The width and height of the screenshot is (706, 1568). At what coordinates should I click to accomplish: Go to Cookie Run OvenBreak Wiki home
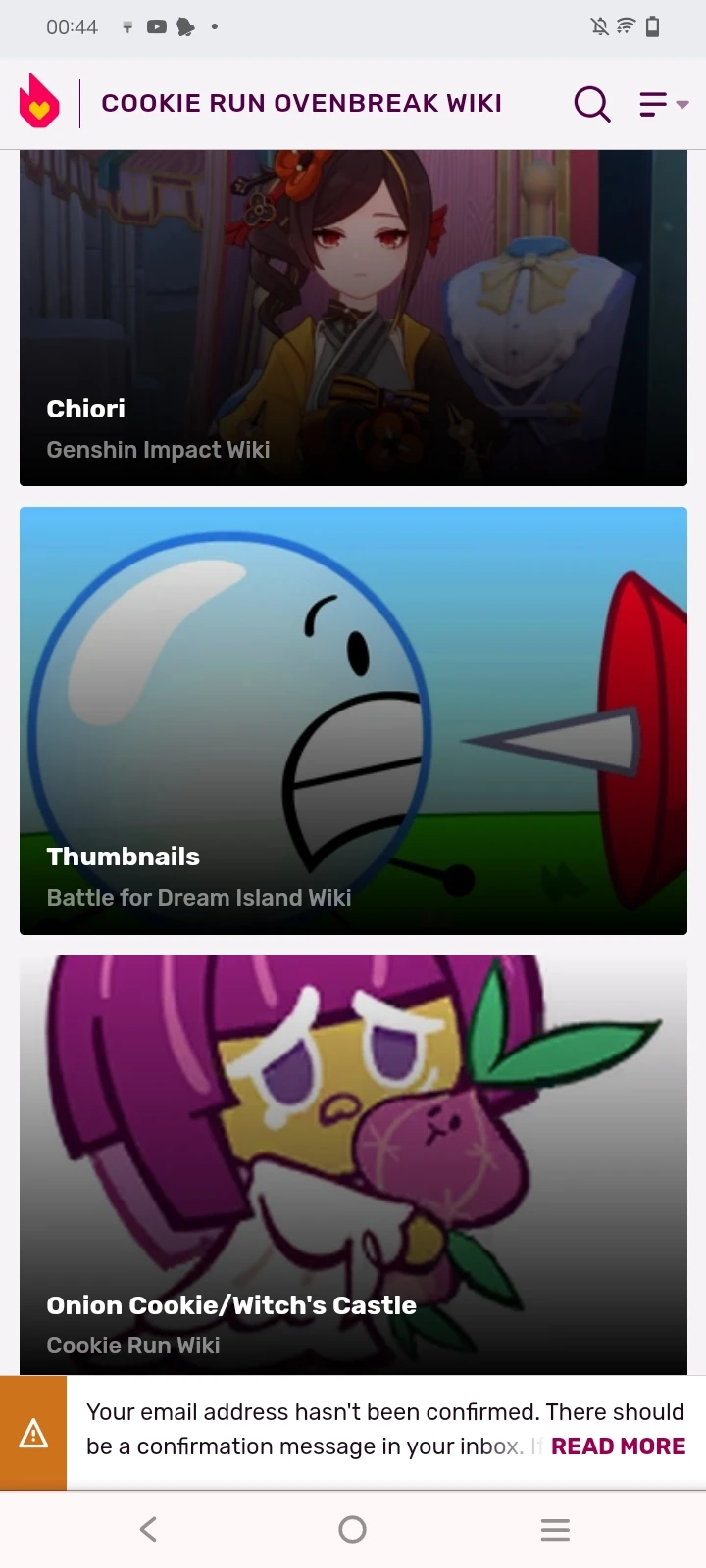coord(302,104)
